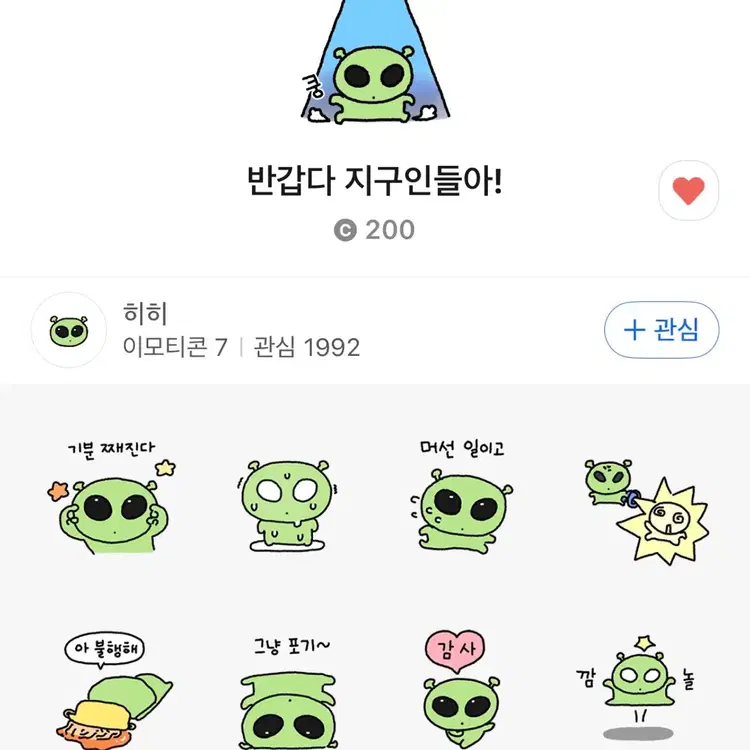This screenshot has height=750, width=750.
Task: Preview the 머선 일이고 emoticon
Action: (462, 498)
